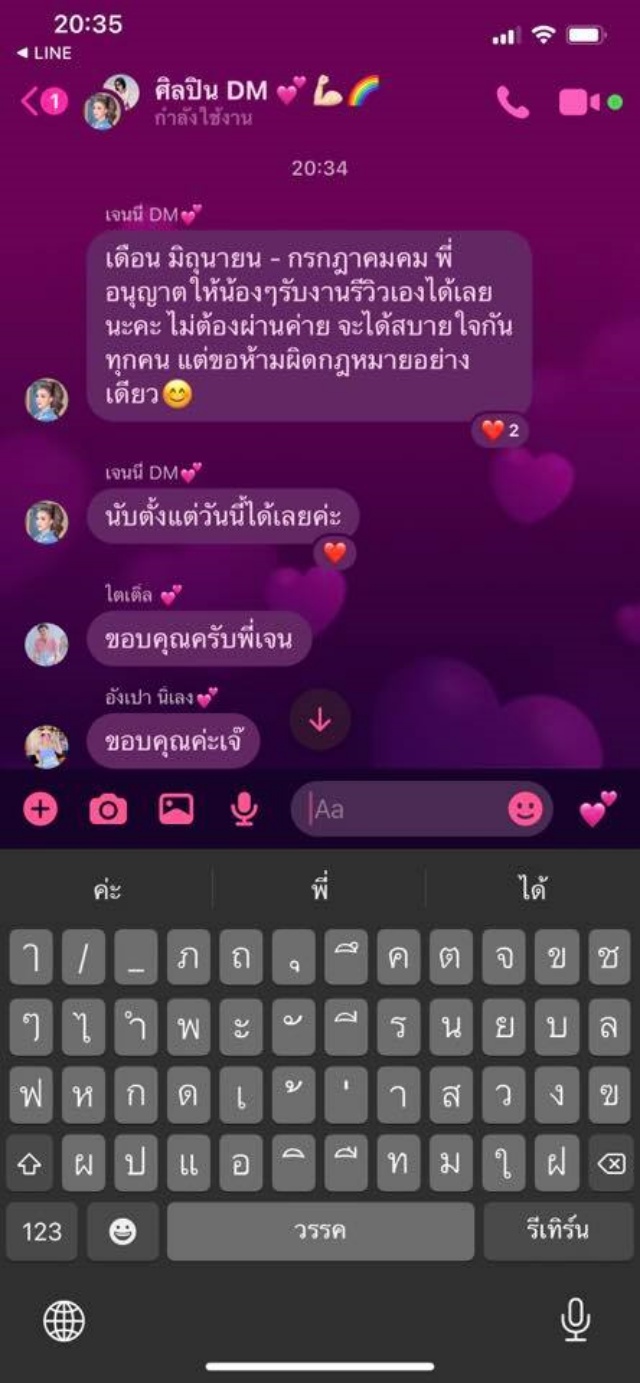The image size is (640, 1383).
Task: Send the double hearts quick reaction
Action: tap(598, 809)
